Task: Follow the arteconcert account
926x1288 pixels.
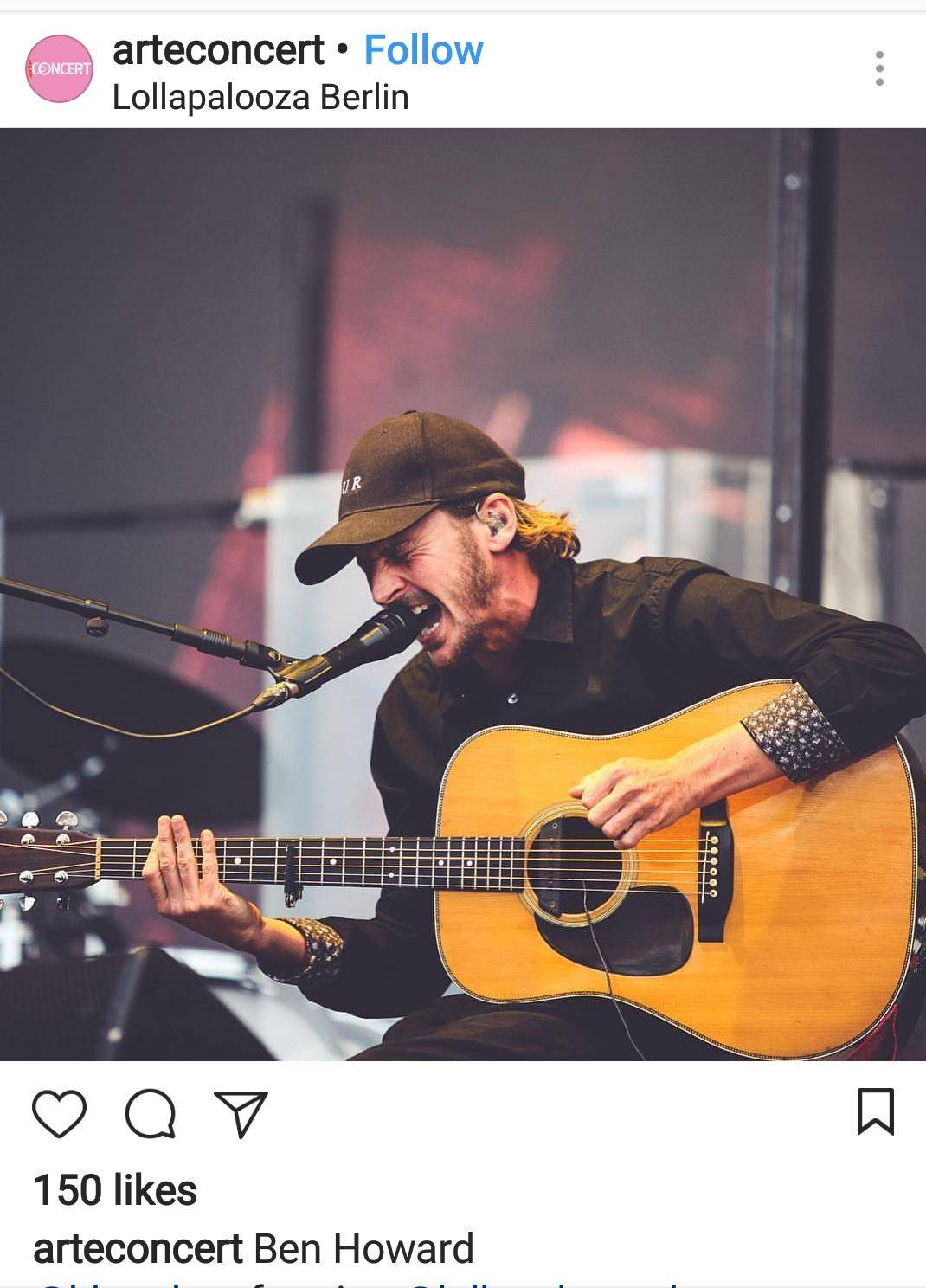Action: [423, 50]
